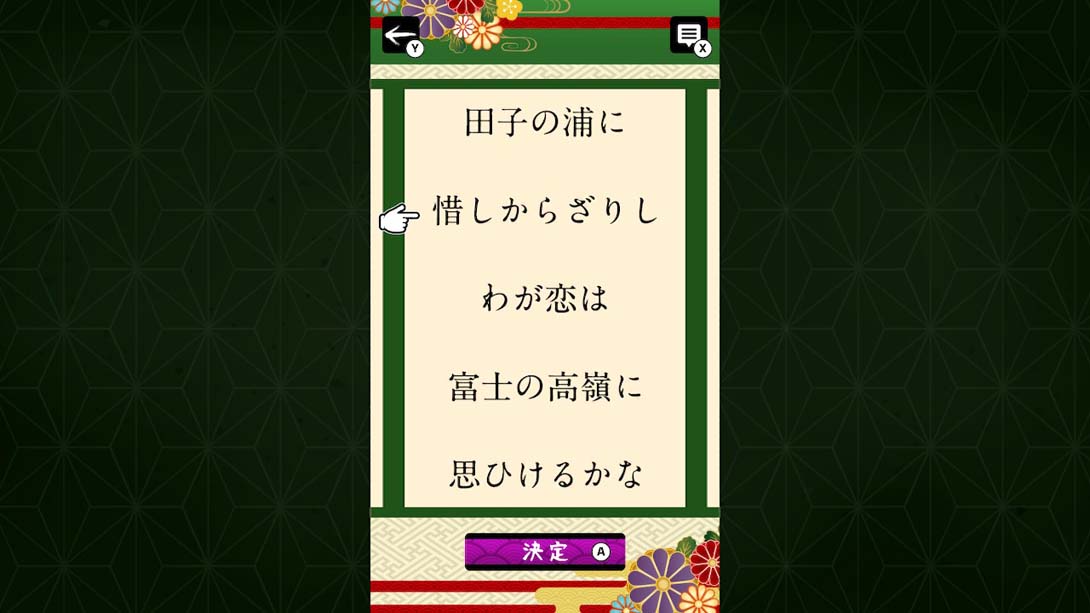Choose the line 思ひけるかな
This screenshot has width=1090, height=613.
[x=546, y=473]
